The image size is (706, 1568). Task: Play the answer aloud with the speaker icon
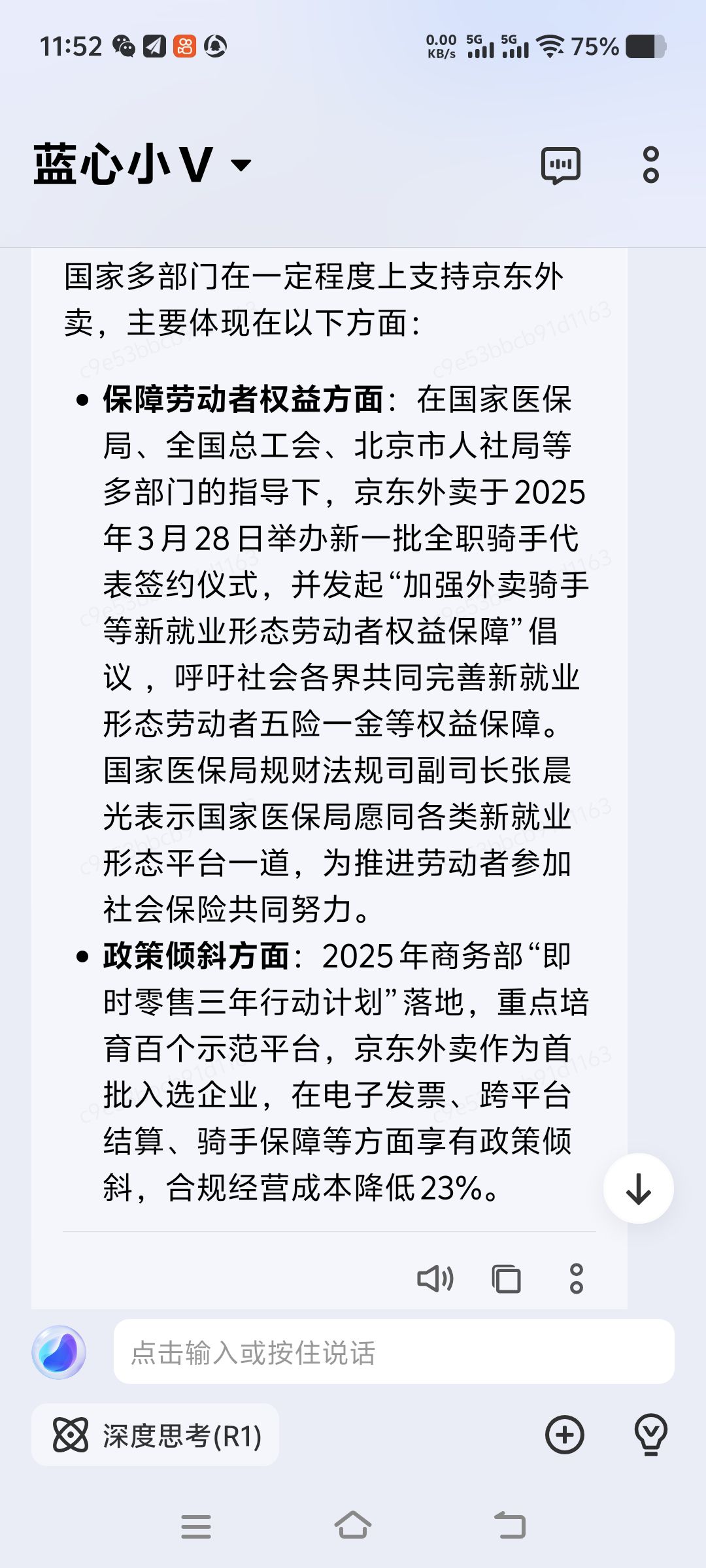435,1279
